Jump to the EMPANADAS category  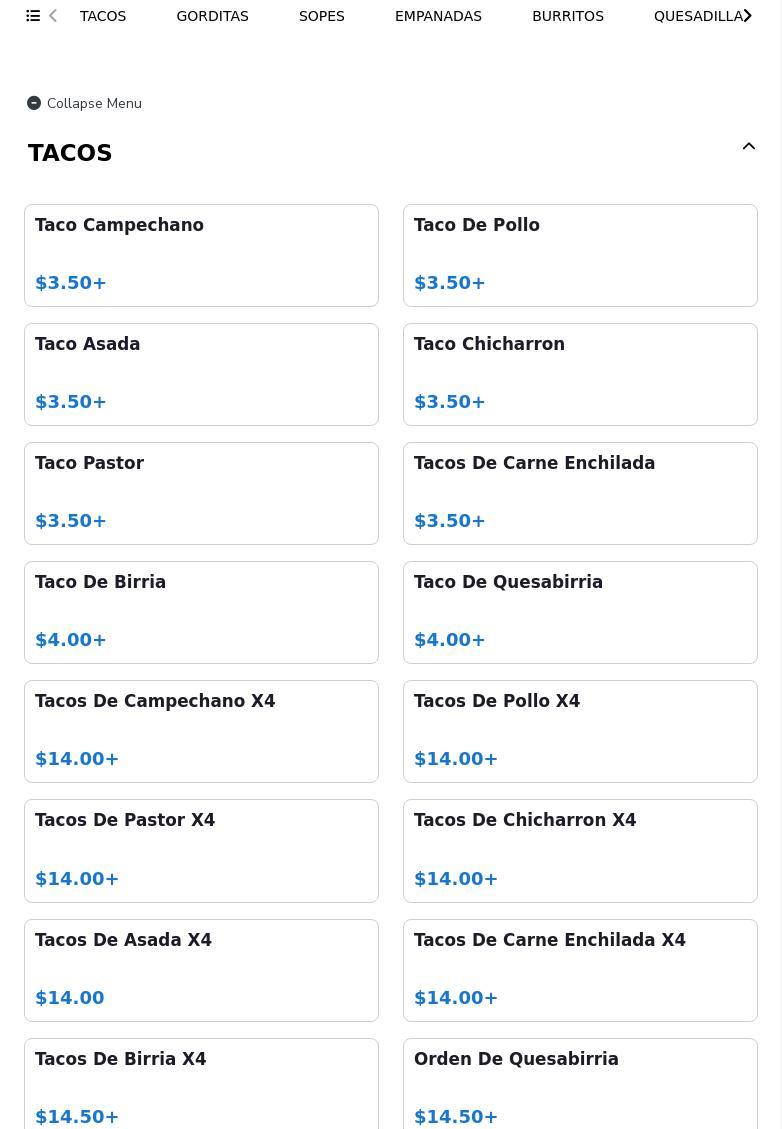[x=438, y=16]
